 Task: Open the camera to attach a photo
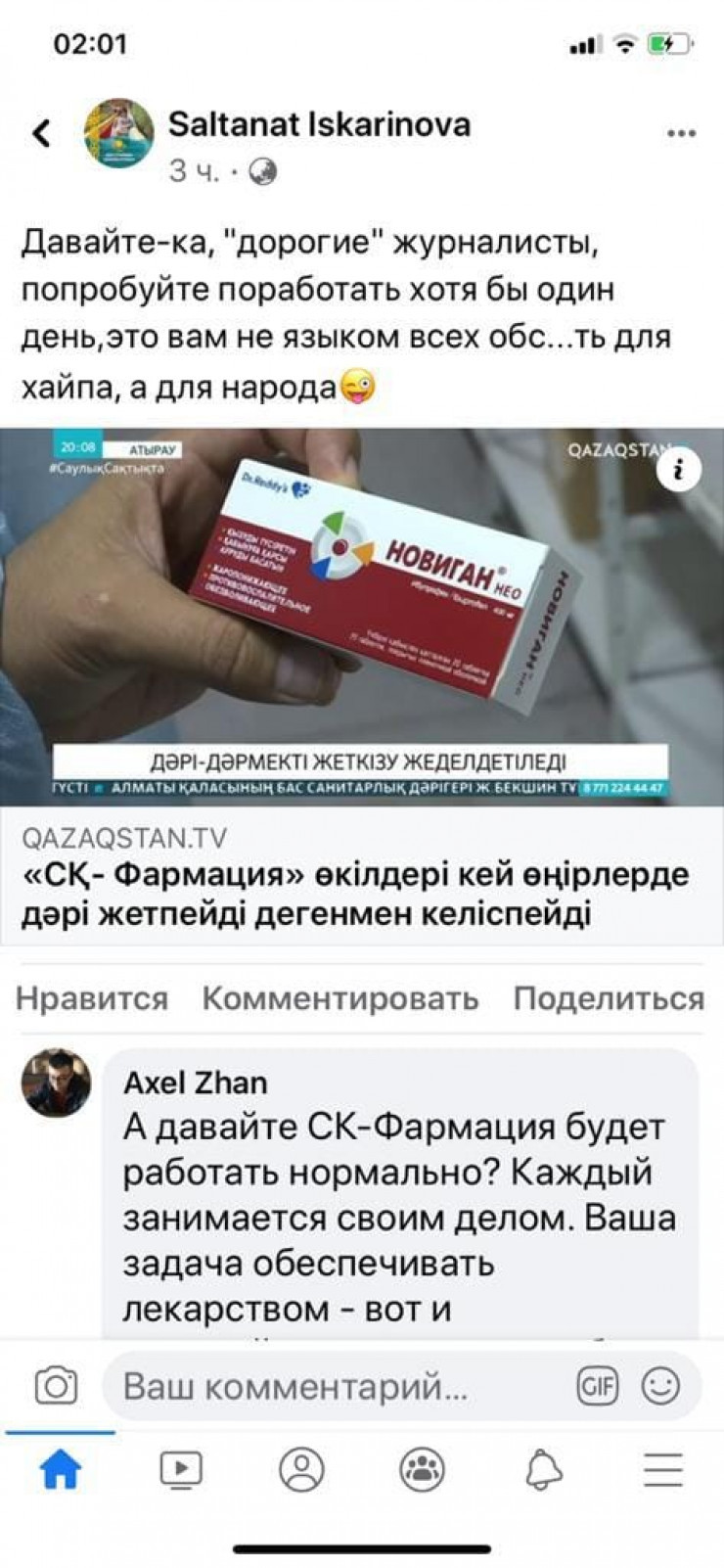[56, 1386]
